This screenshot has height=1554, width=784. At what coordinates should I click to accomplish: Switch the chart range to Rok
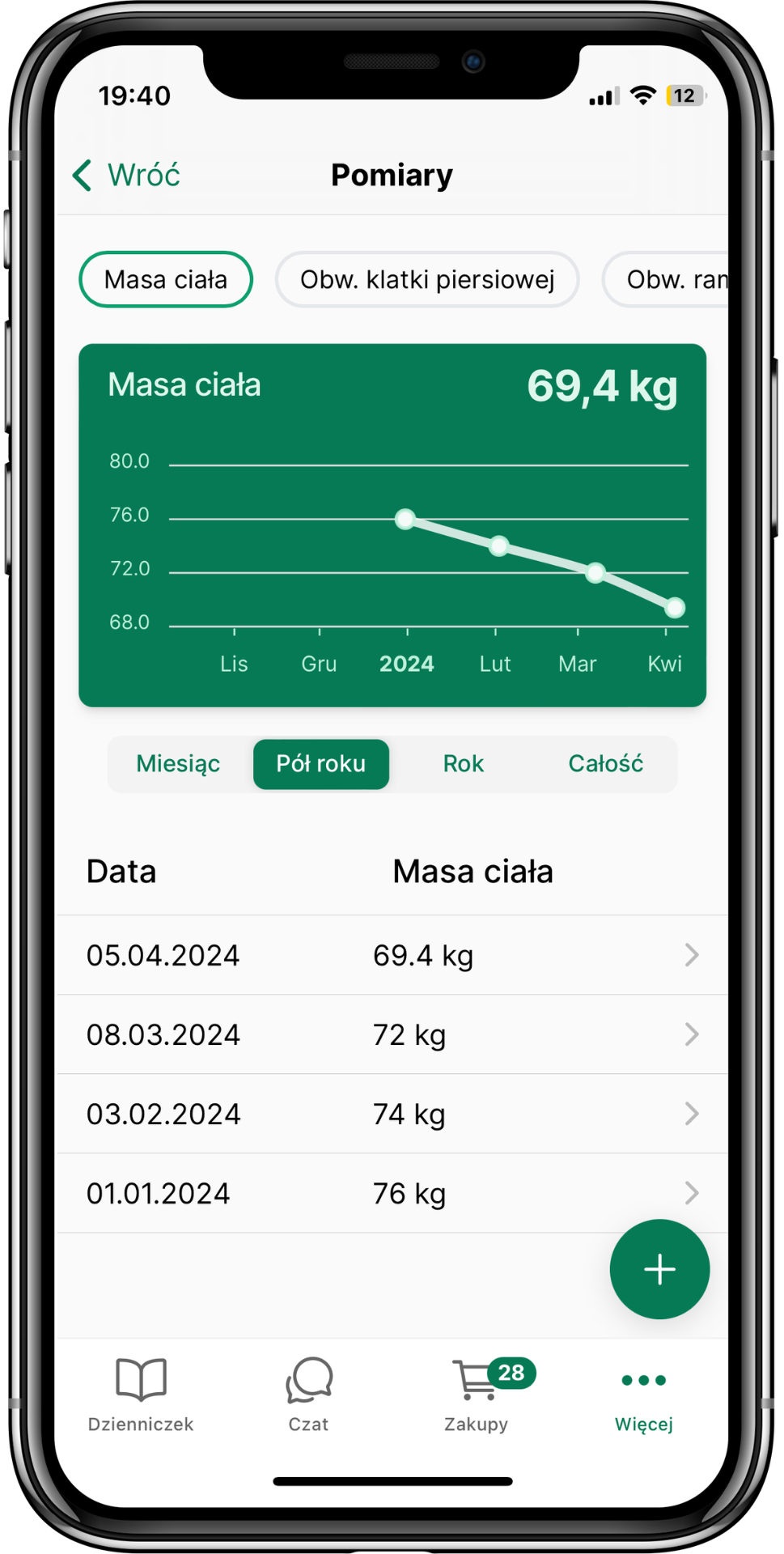point(463,763)
